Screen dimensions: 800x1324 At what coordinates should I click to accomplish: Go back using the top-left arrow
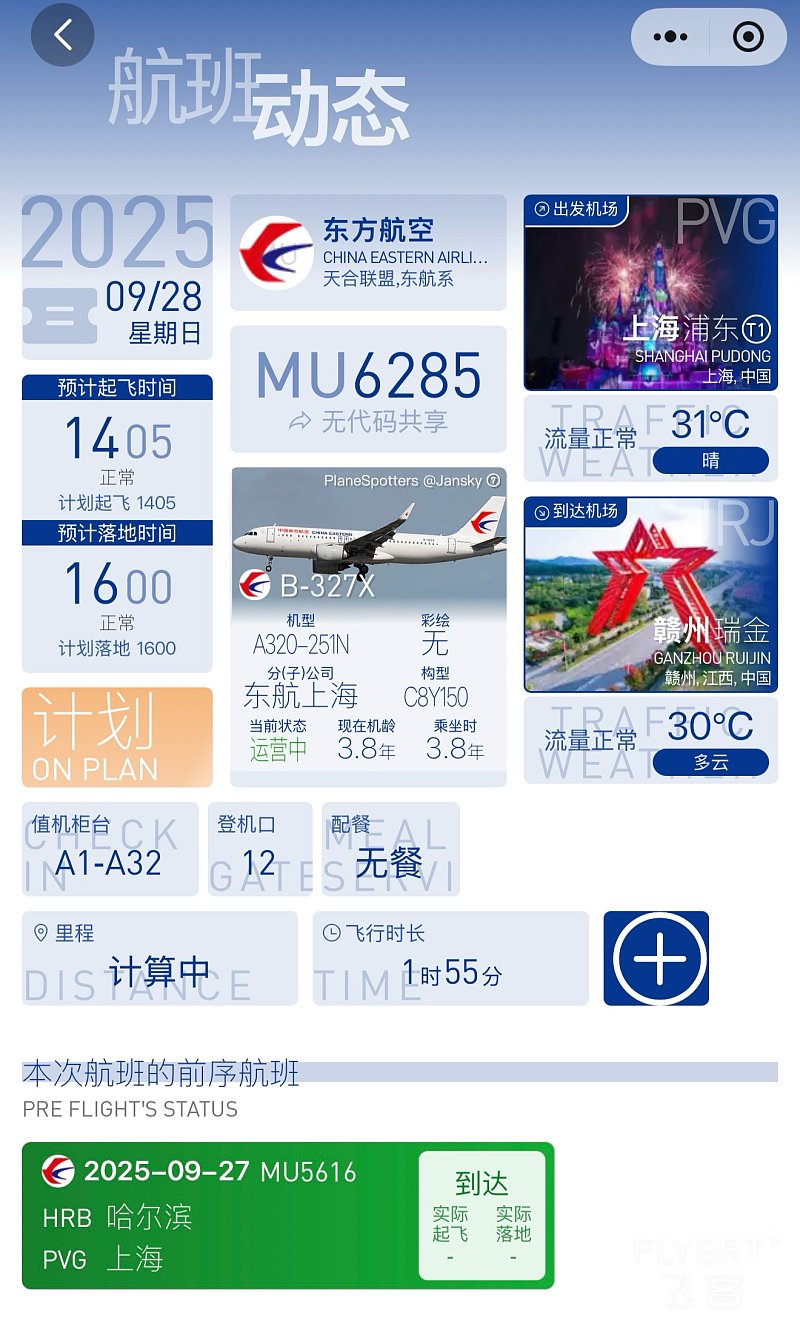(x=63, y=36)
